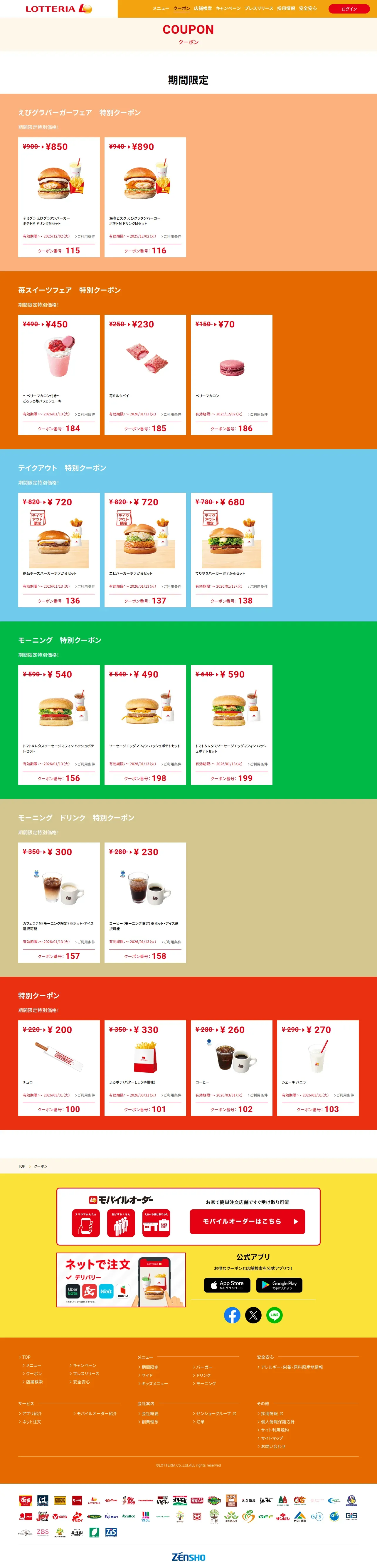The width and height of the screenshot is (377, 1568).
Task: Open the takeout coupon number 137
Action: coord(145,550)
